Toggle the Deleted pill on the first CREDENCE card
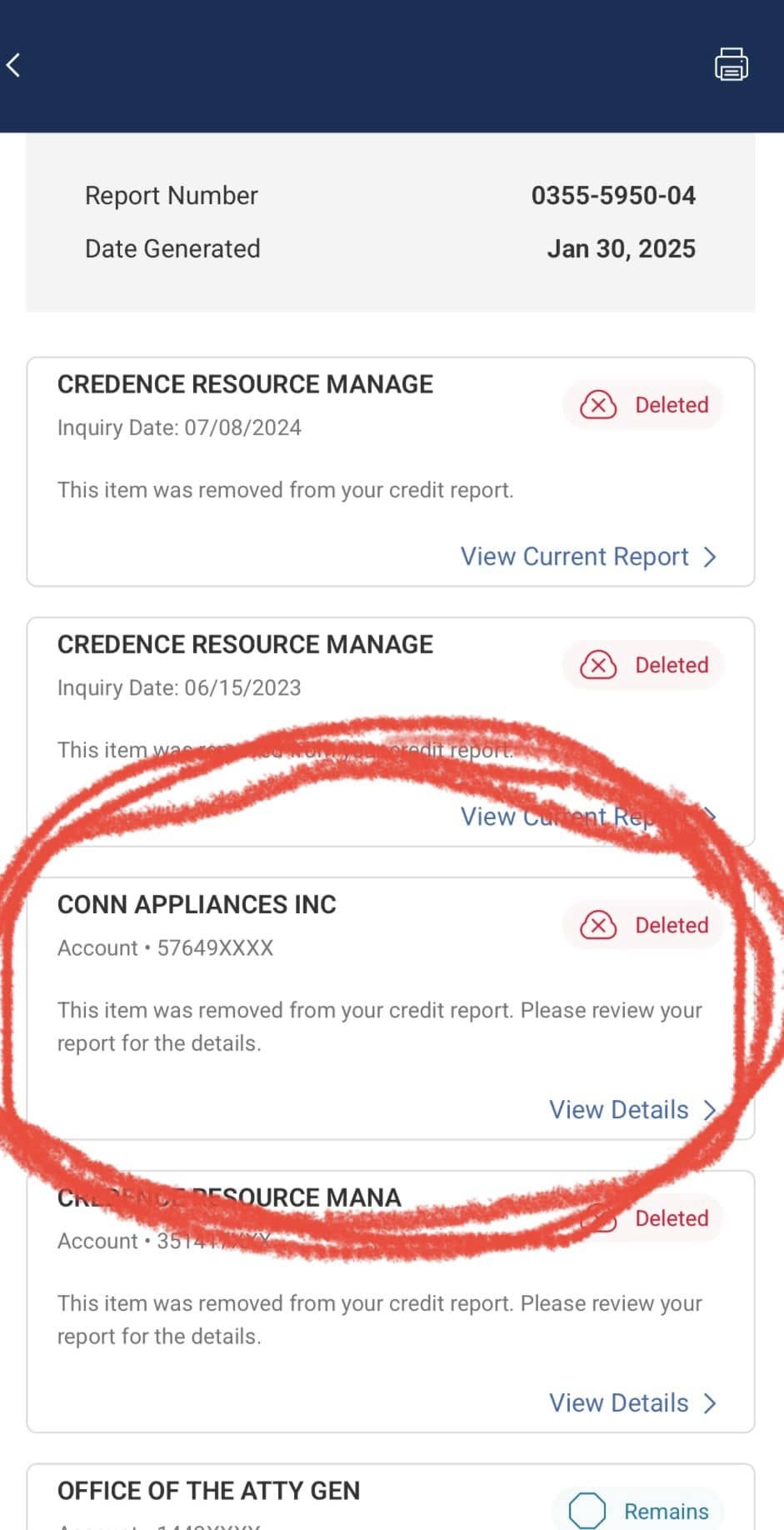784x1530 pixels. tap(642, 405)
